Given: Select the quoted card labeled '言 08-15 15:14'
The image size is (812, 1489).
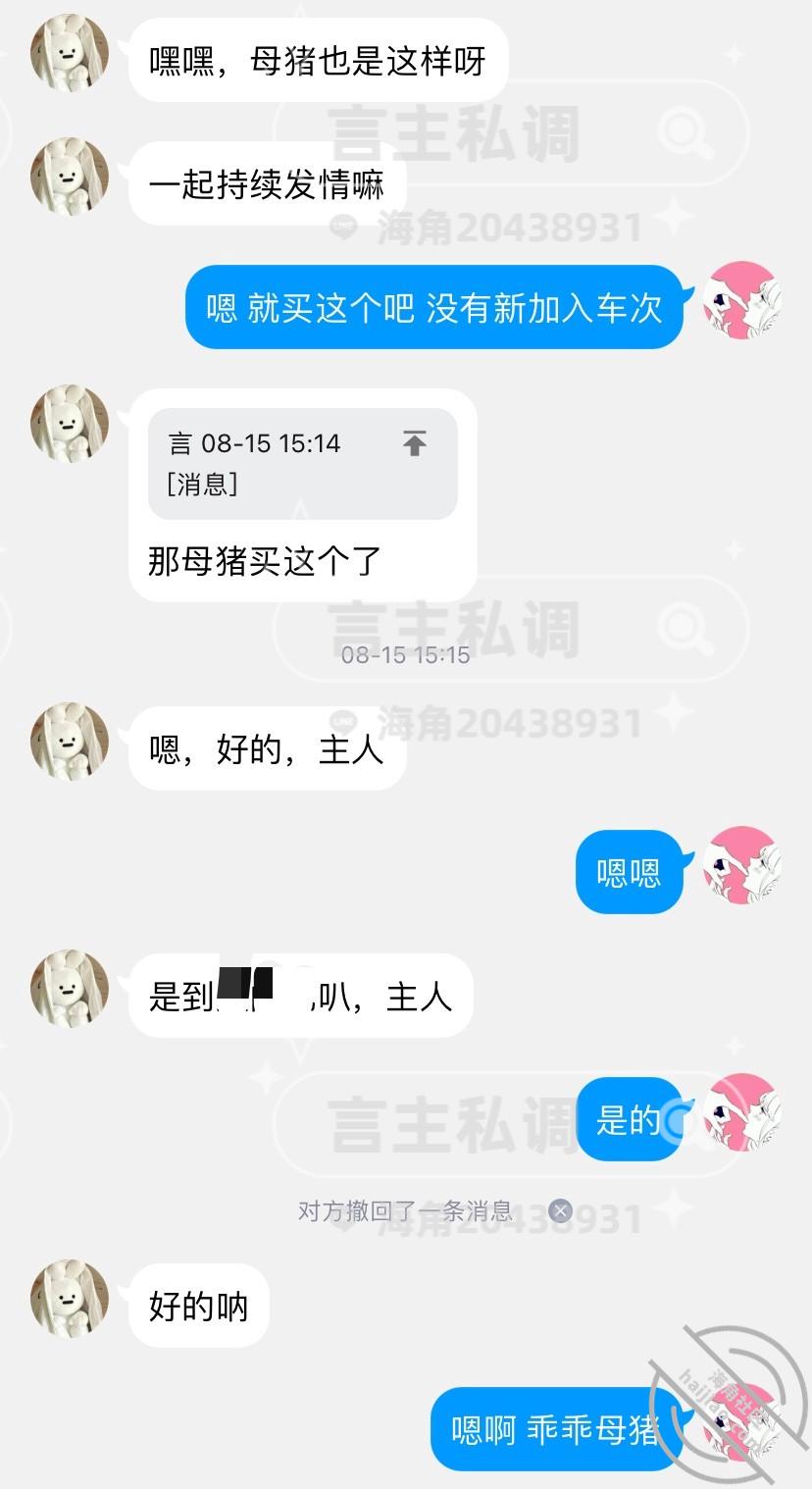Looking at the screenshot, I should pyautogui.click(x=302, y=463).
